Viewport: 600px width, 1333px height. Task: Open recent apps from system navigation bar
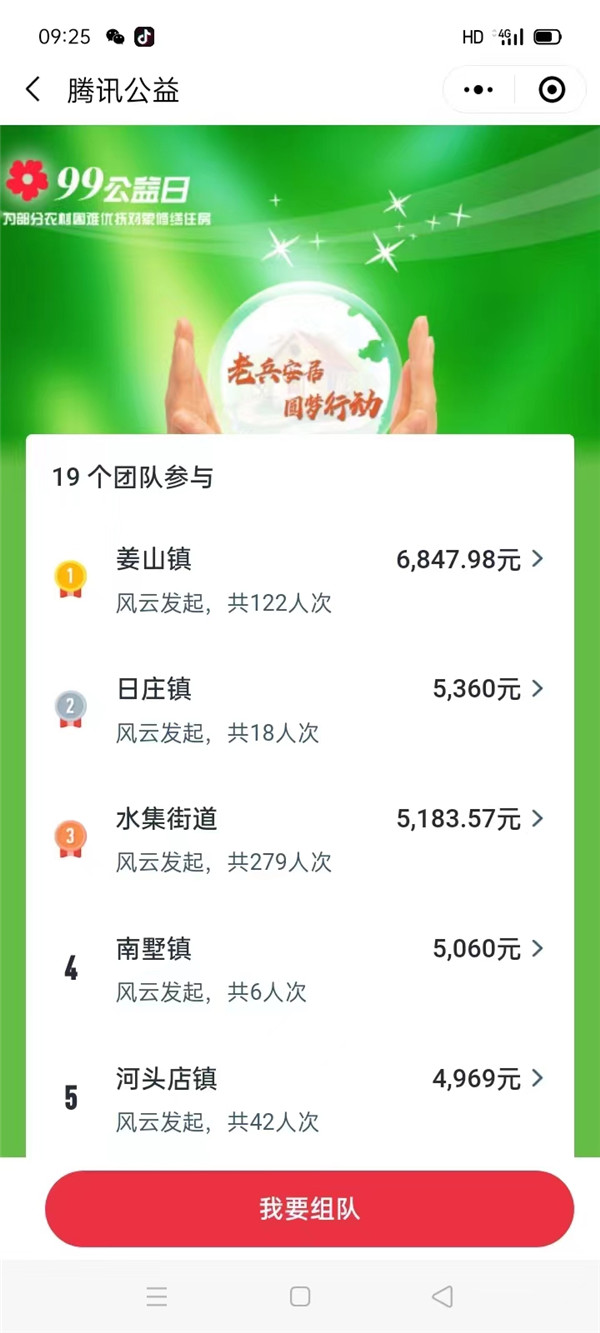(x=157, y=1297)
